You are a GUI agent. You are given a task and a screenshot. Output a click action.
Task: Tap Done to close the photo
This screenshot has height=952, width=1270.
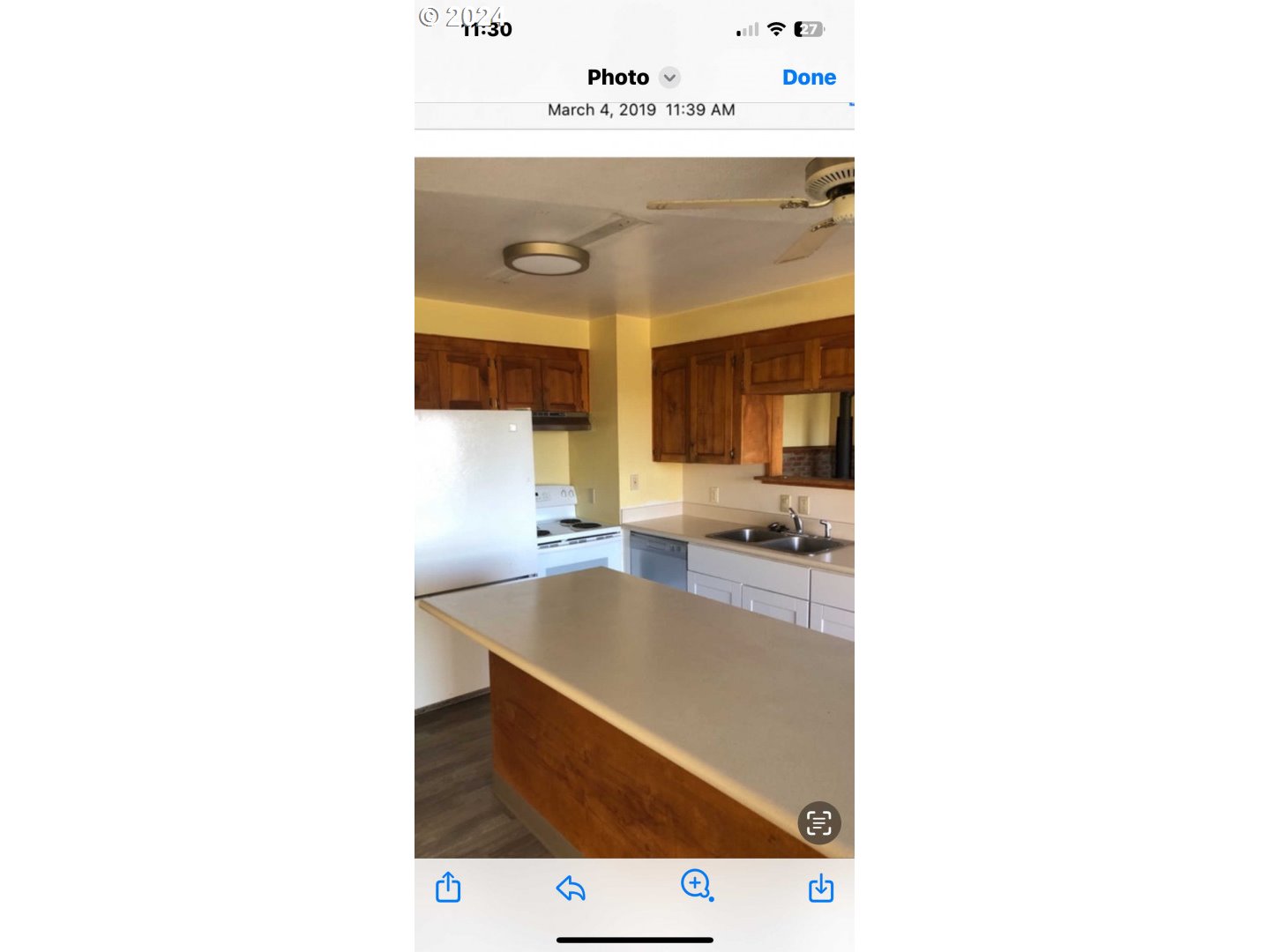point(809,78)
